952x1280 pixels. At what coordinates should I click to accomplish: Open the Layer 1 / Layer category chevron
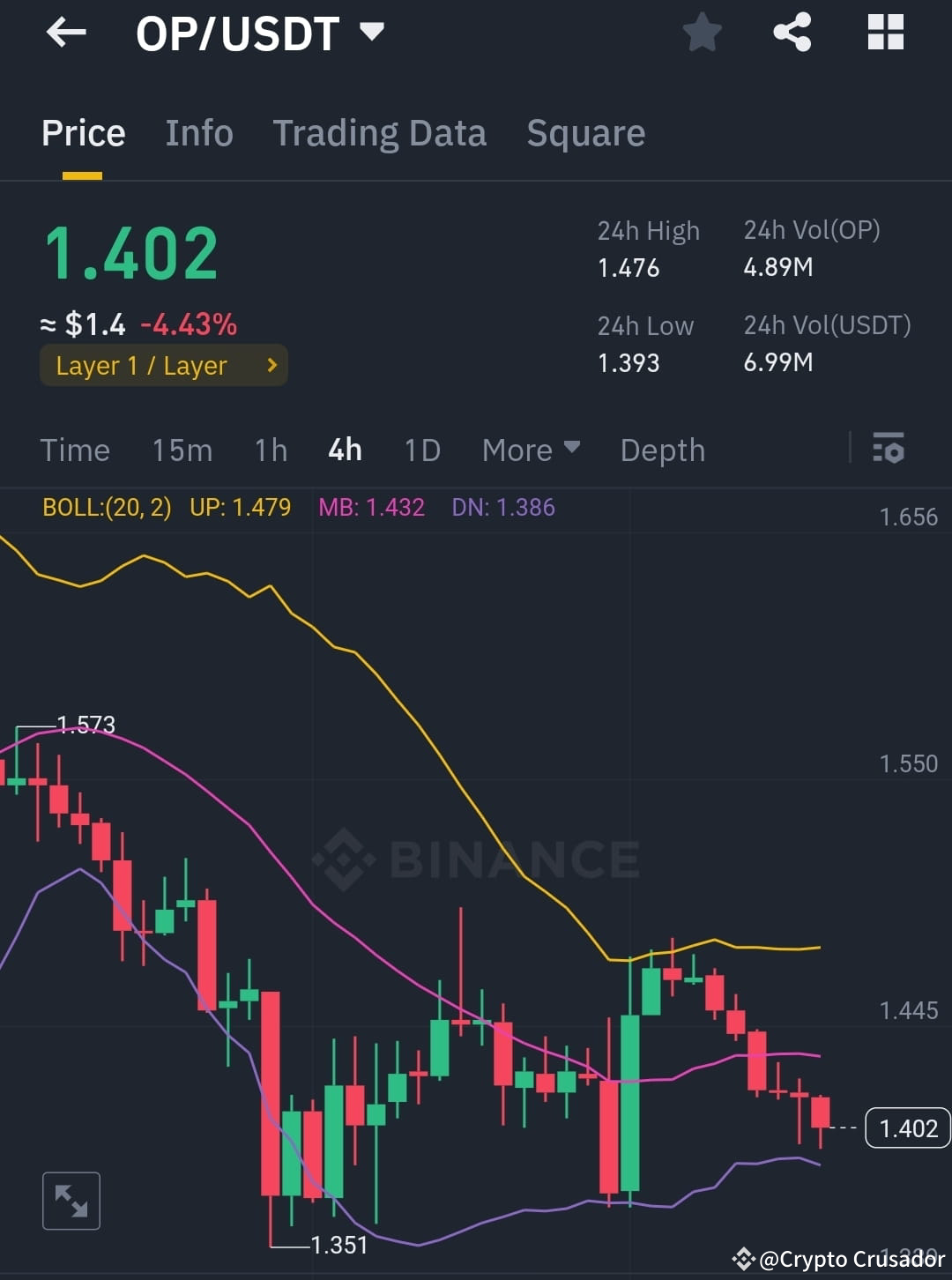point(271,365)
